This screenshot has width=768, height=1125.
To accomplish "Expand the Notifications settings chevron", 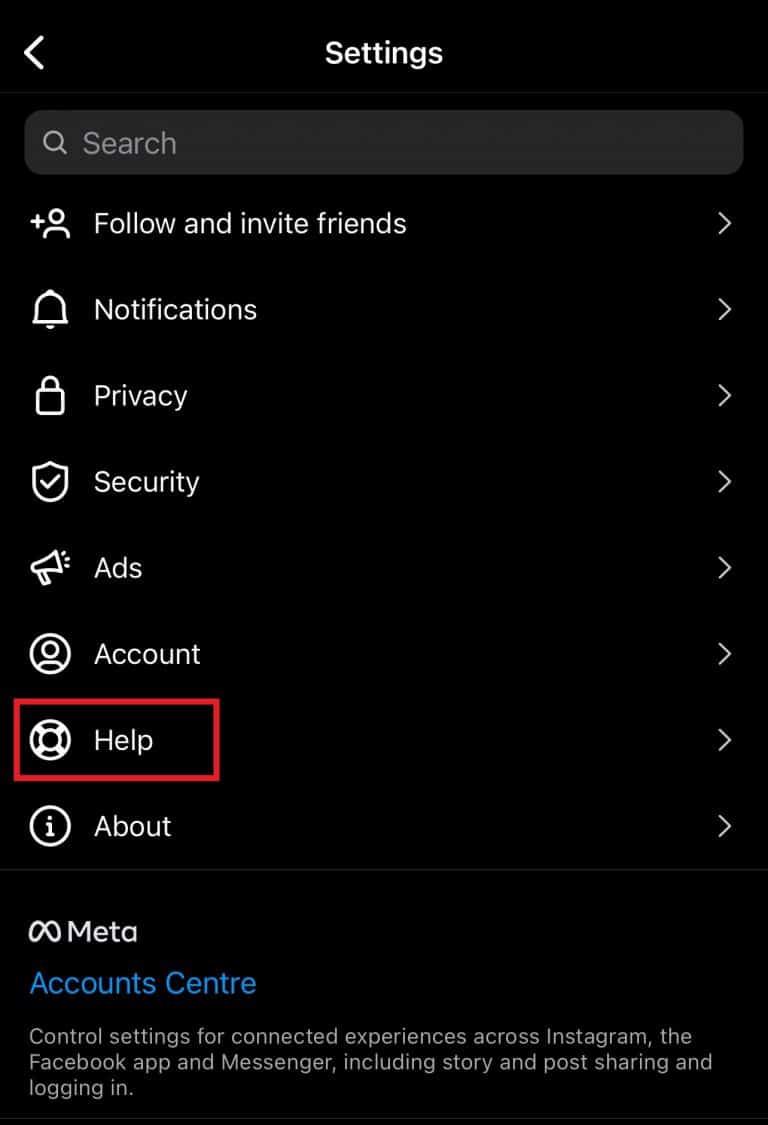I will pyautogui.click(x=725, y=309).
